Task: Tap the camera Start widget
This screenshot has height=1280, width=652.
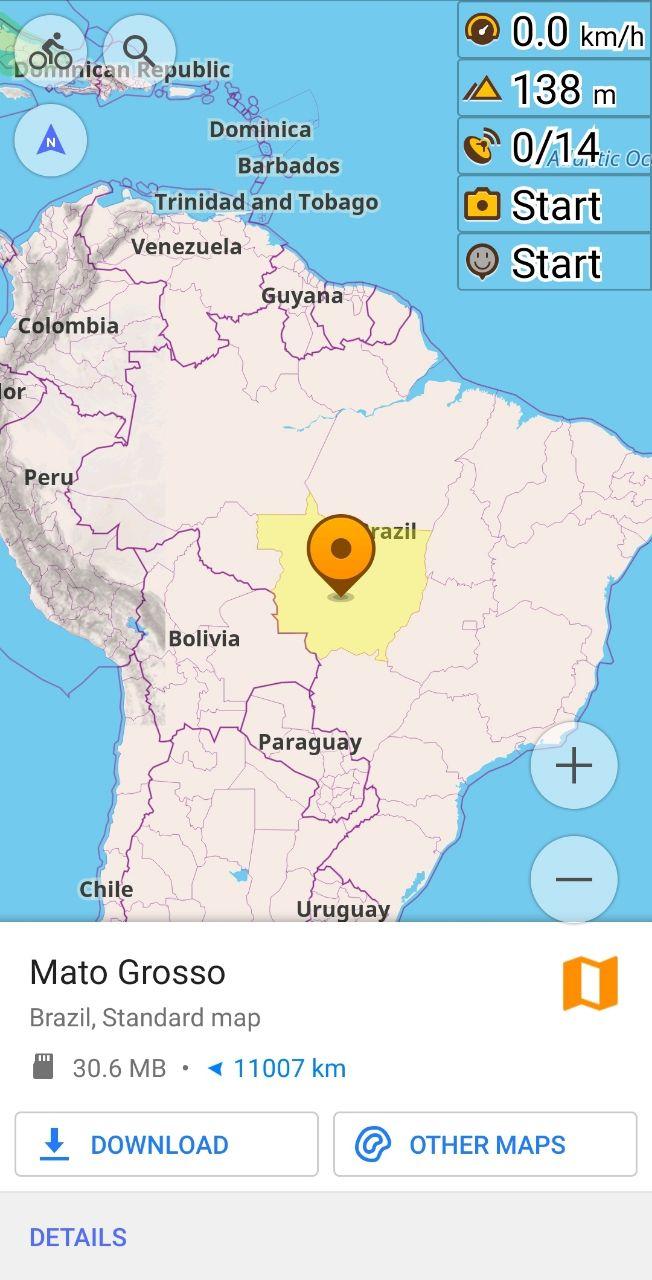Action: pos(555,205)
